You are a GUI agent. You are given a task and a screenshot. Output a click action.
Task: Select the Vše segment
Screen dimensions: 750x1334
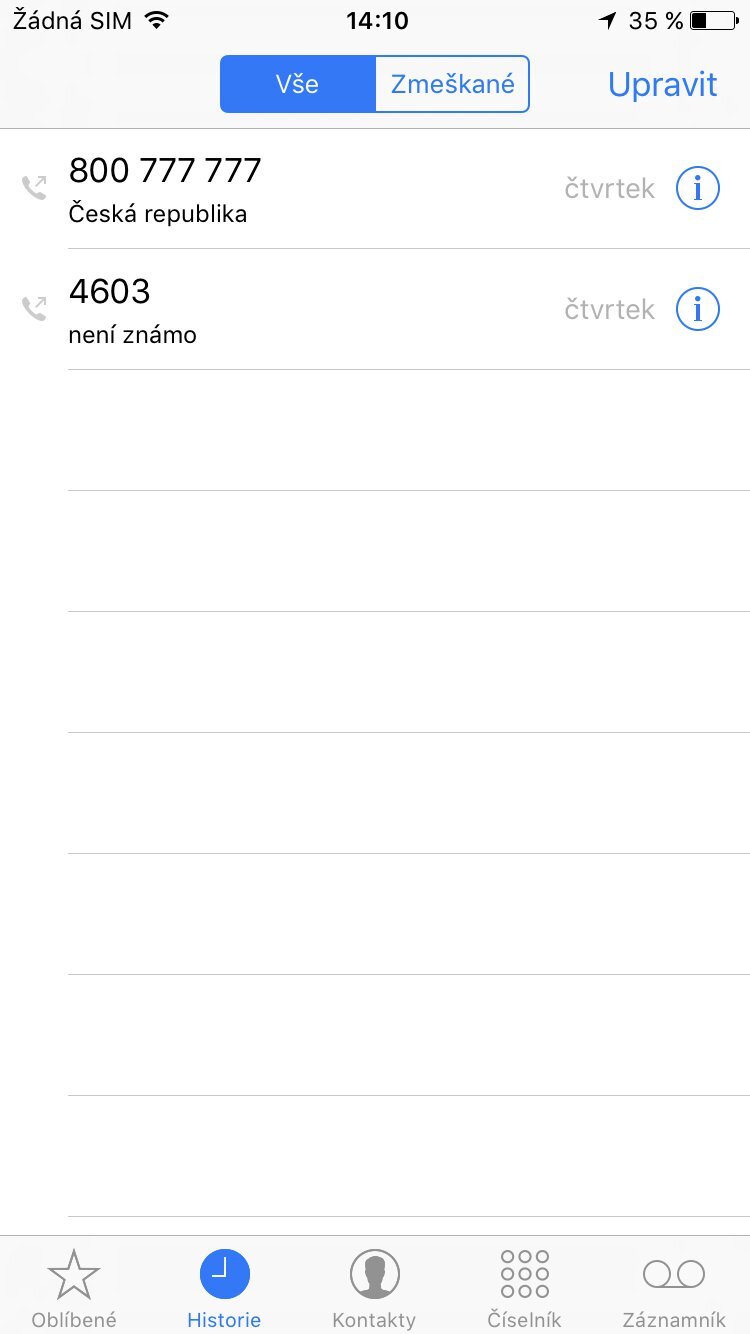click(x=298, y=84)
